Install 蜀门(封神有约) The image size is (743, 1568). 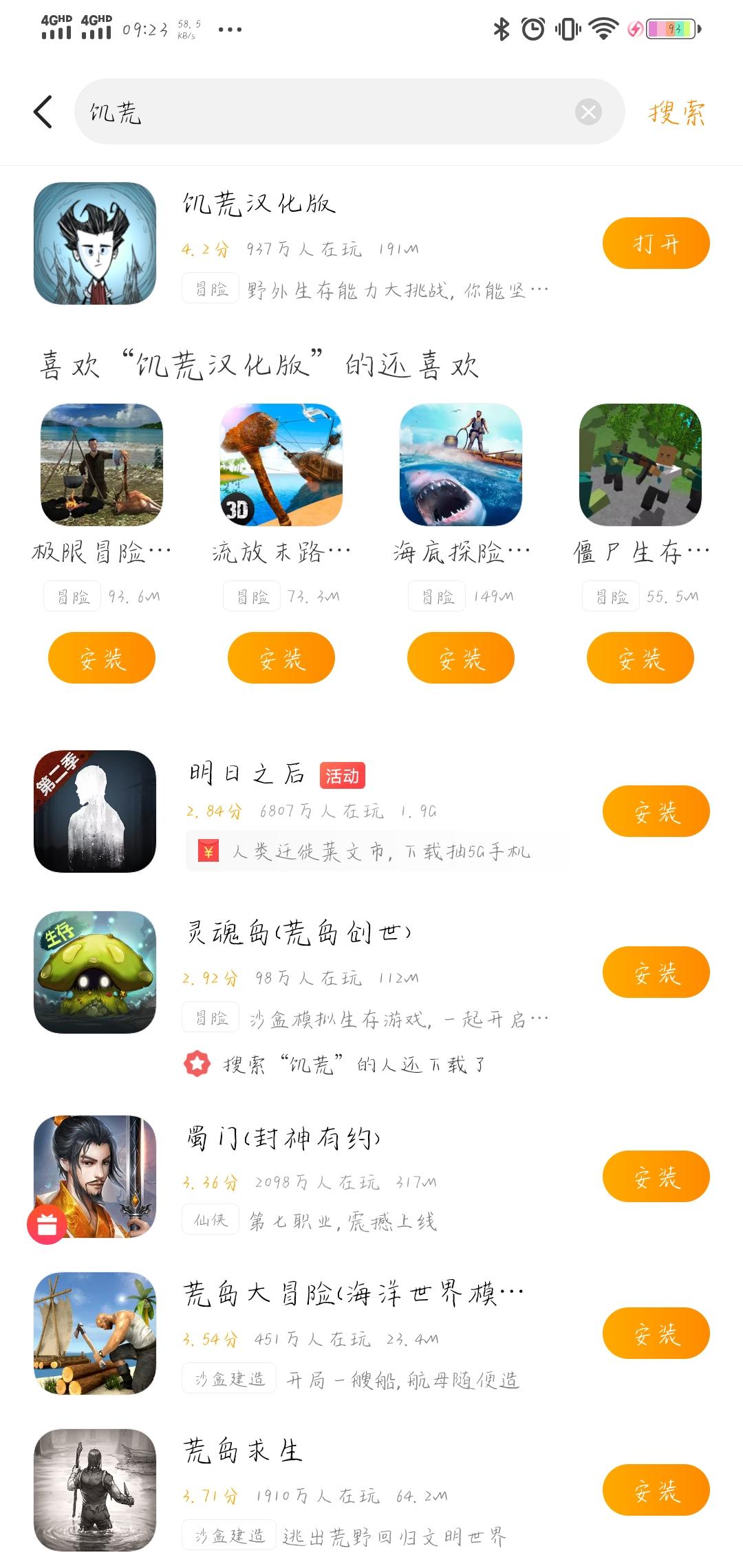656,1177
